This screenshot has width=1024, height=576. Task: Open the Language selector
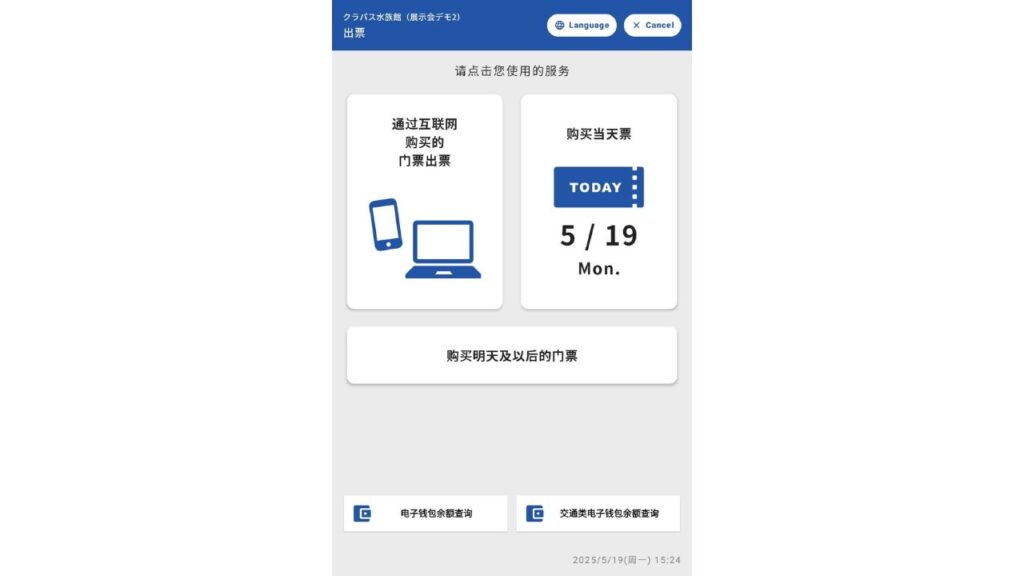point(581,25)
